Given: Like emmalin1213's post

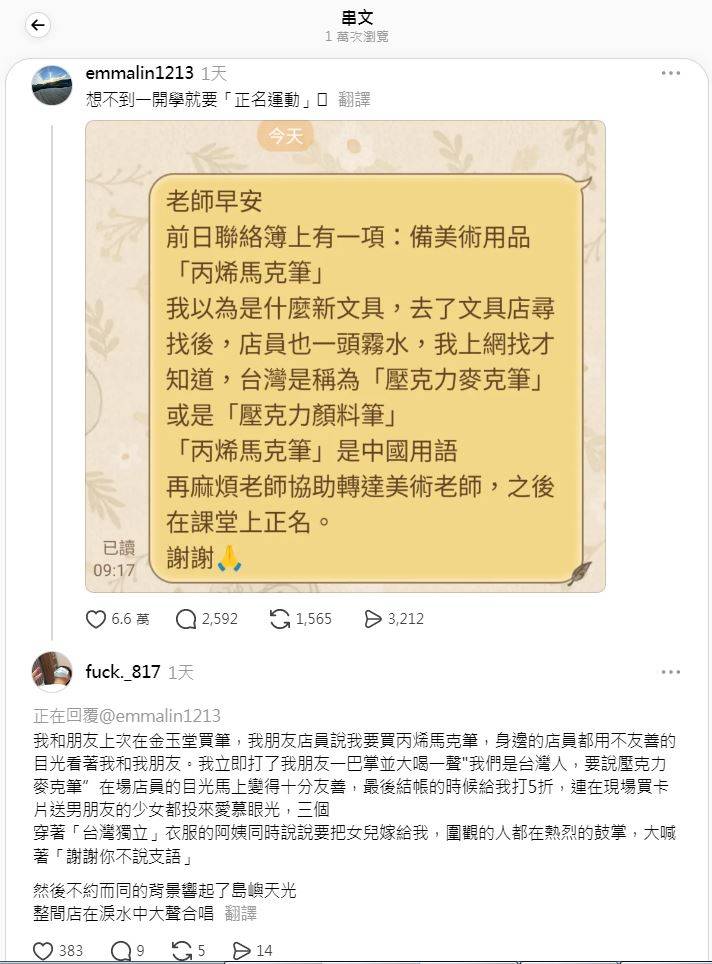Looking at the screenshot, I should 97,619.
